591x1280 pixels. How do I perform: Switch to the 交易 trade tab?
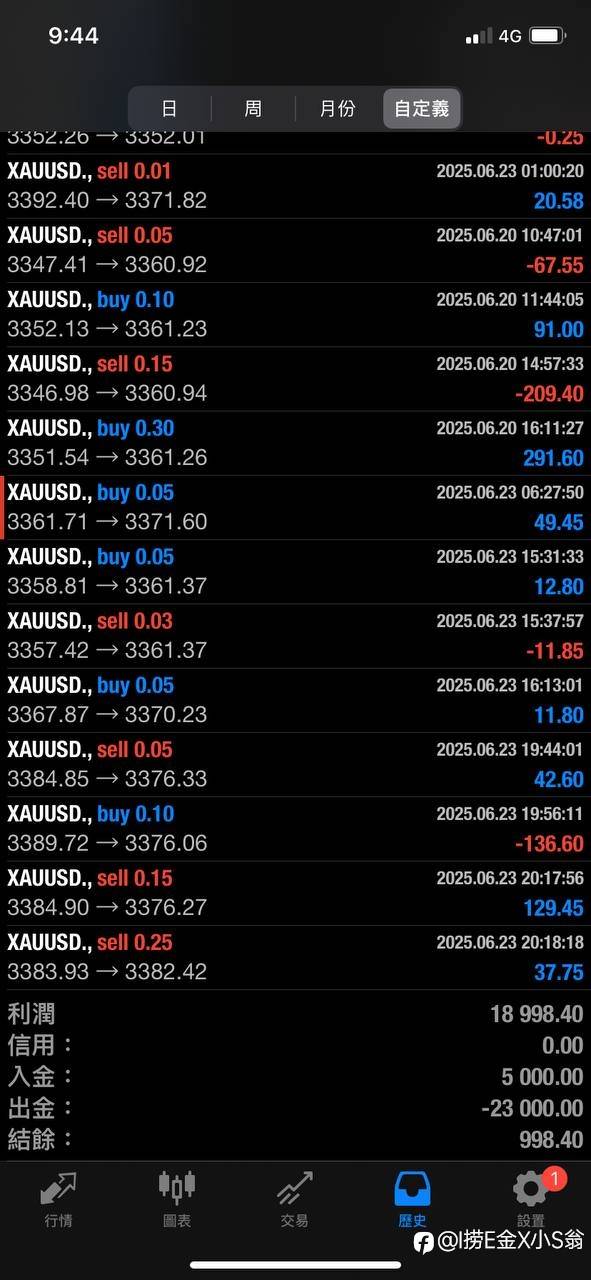pyautogui.click(x=294, y=1199)
